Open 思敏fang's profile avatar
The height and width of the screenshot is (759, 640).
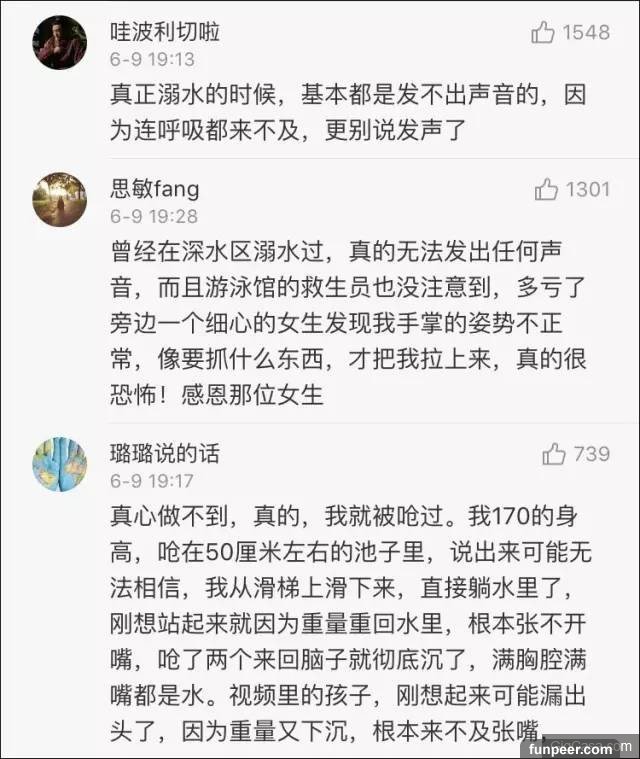(60, 199)
